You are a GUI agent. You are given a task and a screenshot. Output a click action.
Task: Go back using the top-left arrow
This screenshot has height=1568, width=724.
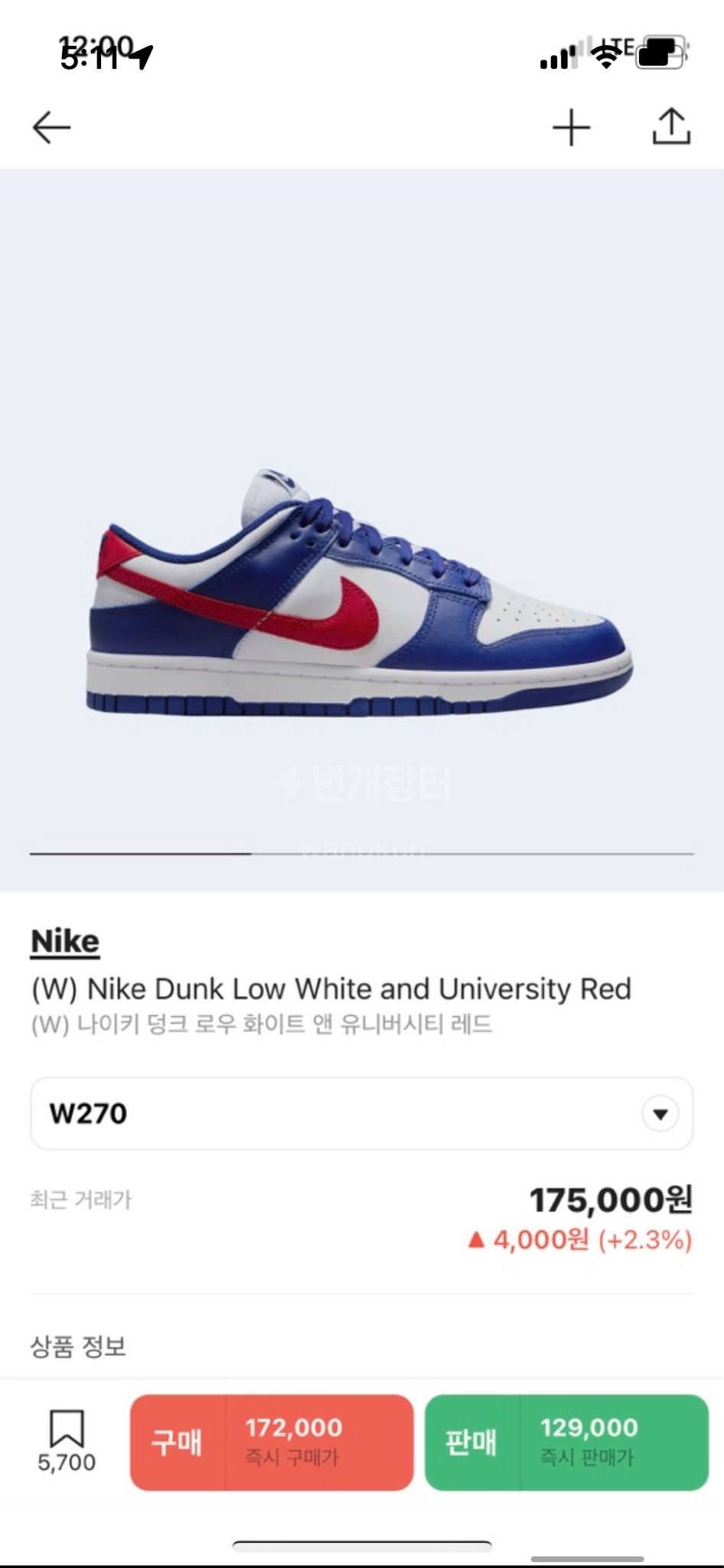(51, 127)
